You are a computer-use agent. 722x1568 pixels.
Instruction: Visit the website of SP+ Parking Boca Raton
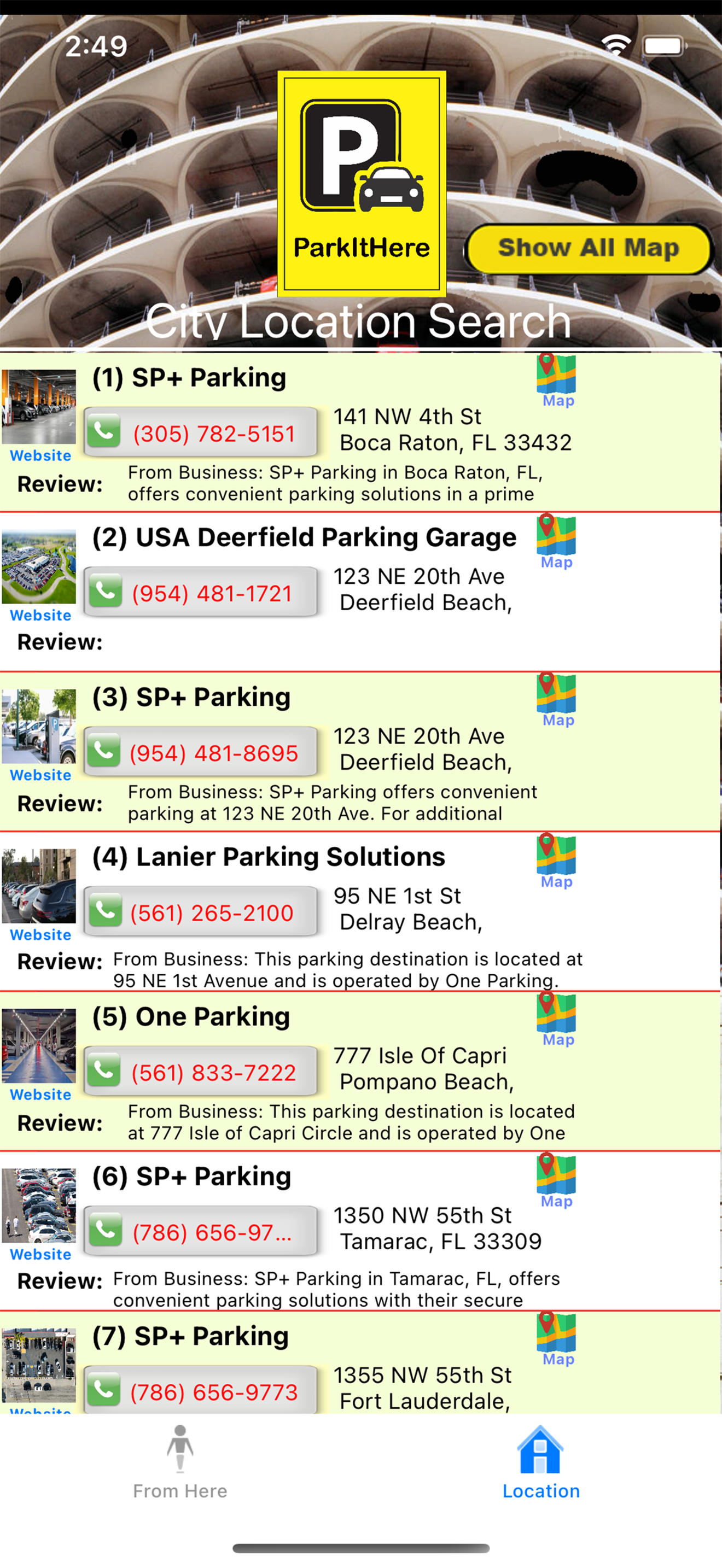40,455
